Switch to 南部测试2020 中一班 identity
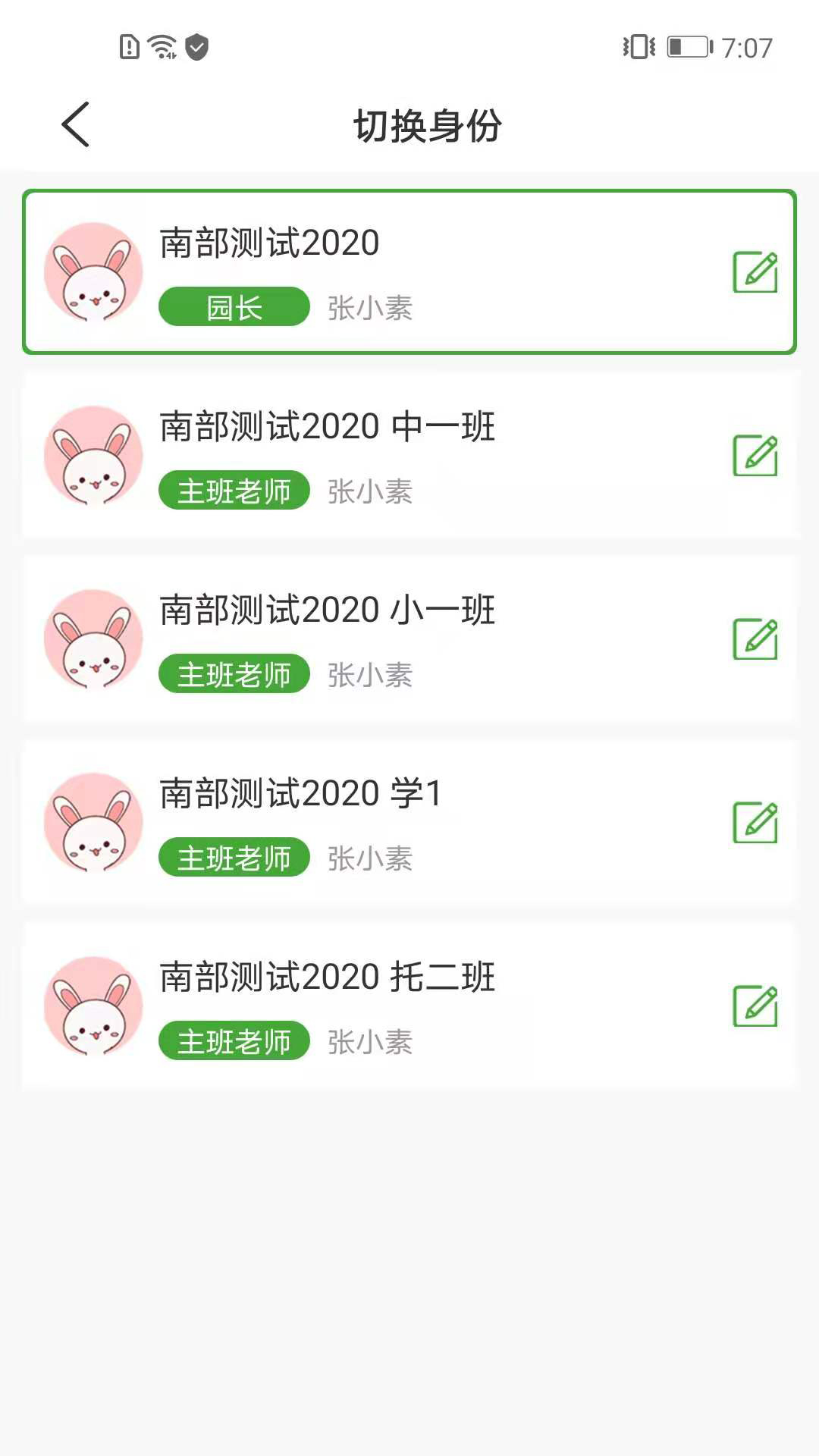 point(379,455)
